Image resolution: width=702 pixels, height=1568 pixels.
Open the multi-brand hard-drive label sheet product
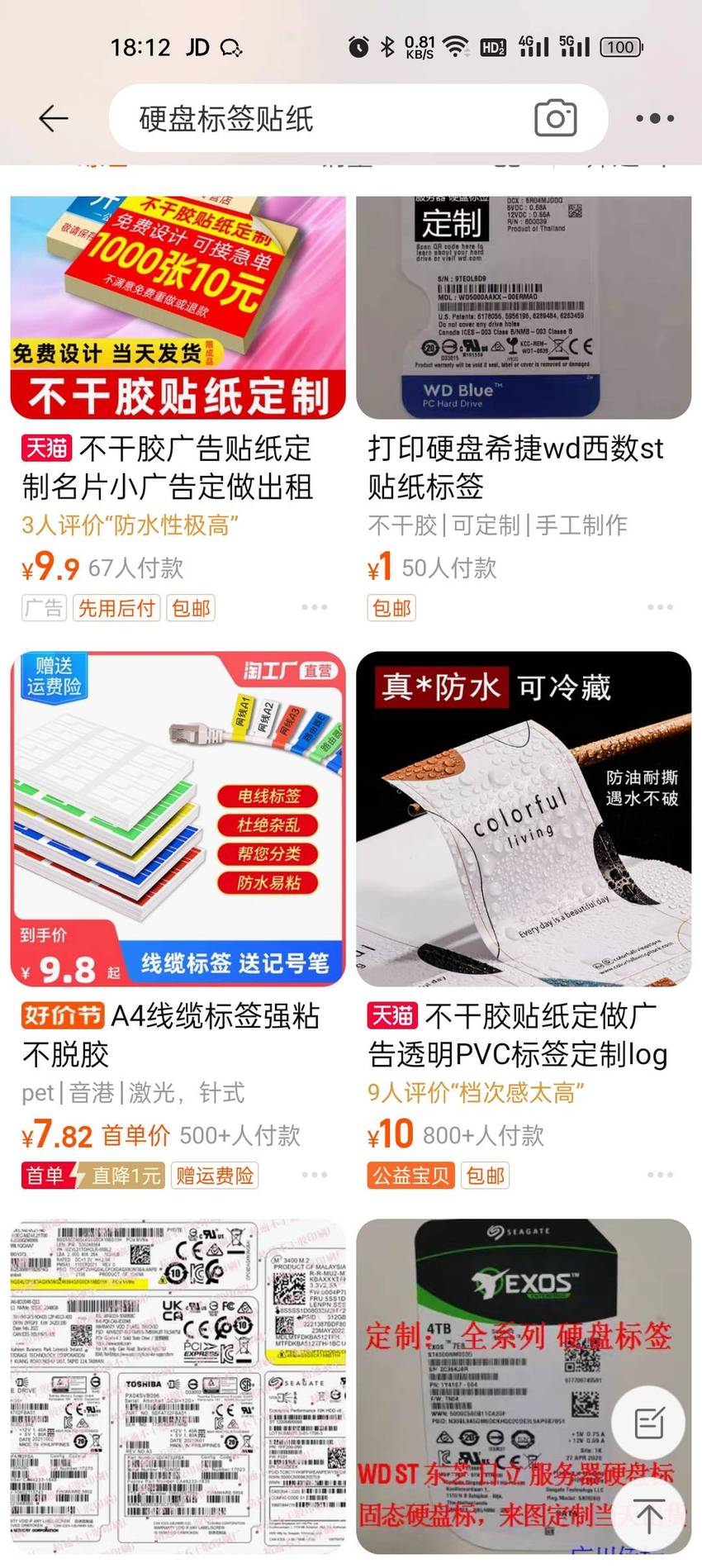pos(178,1386)
